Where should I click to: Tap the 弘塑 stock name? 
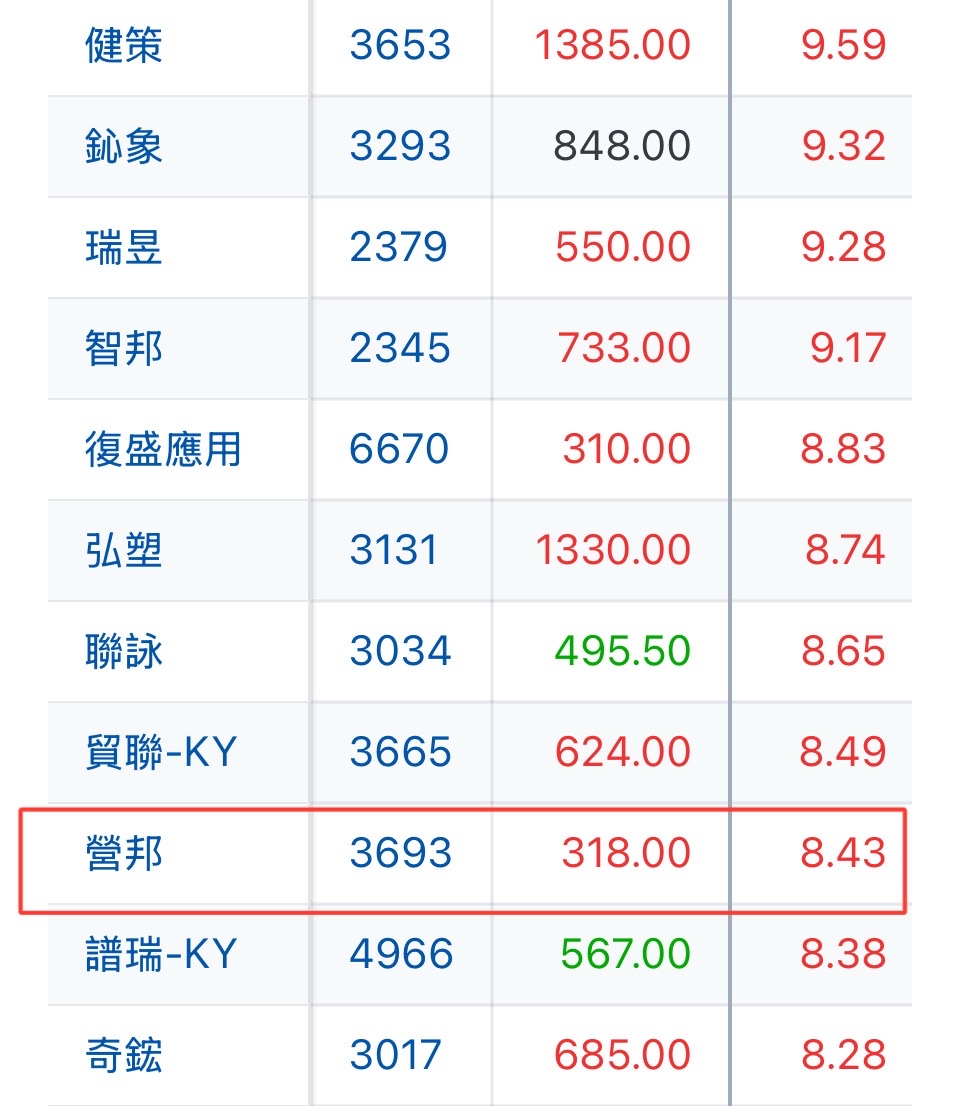coord(124,549)
